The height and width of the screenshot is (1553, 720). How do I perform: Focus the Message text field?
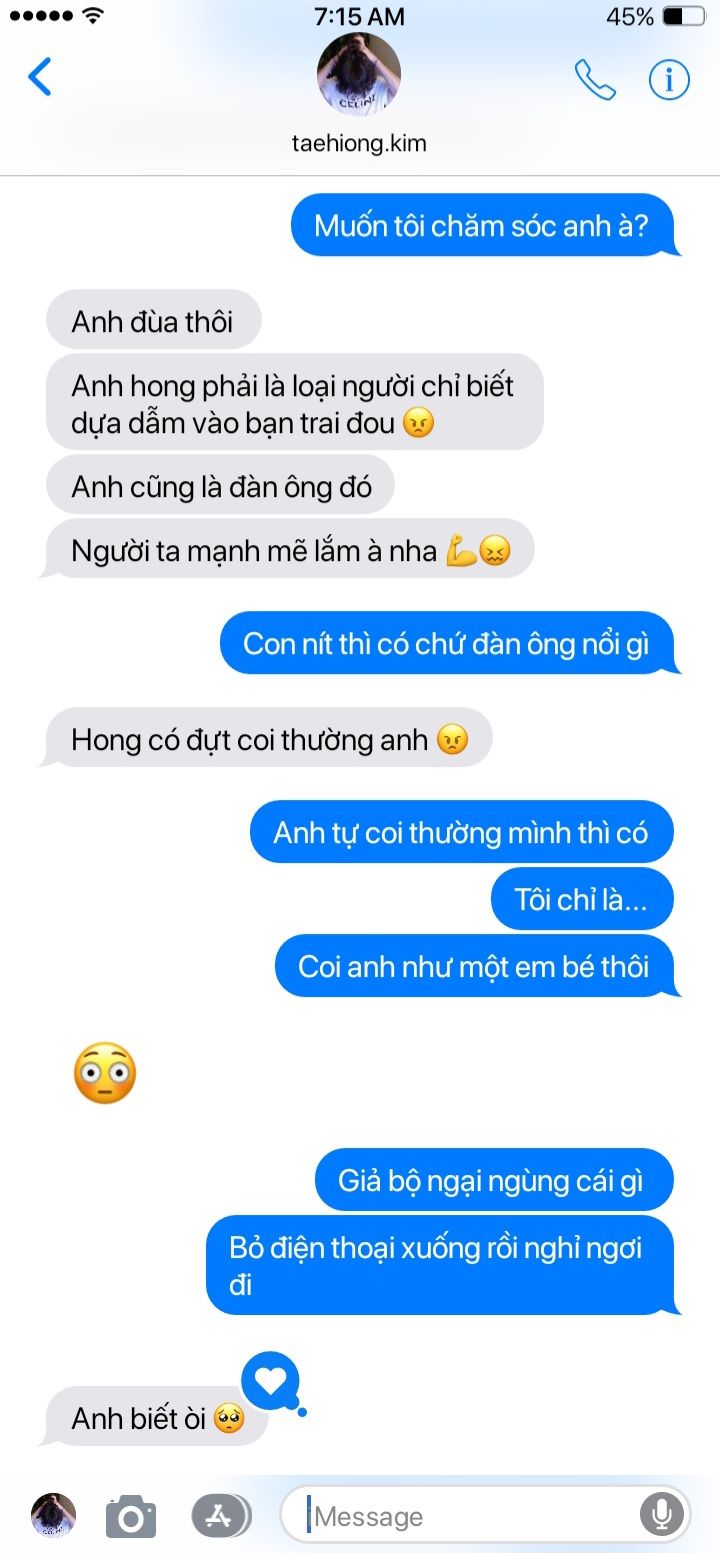click(470, 1516)
